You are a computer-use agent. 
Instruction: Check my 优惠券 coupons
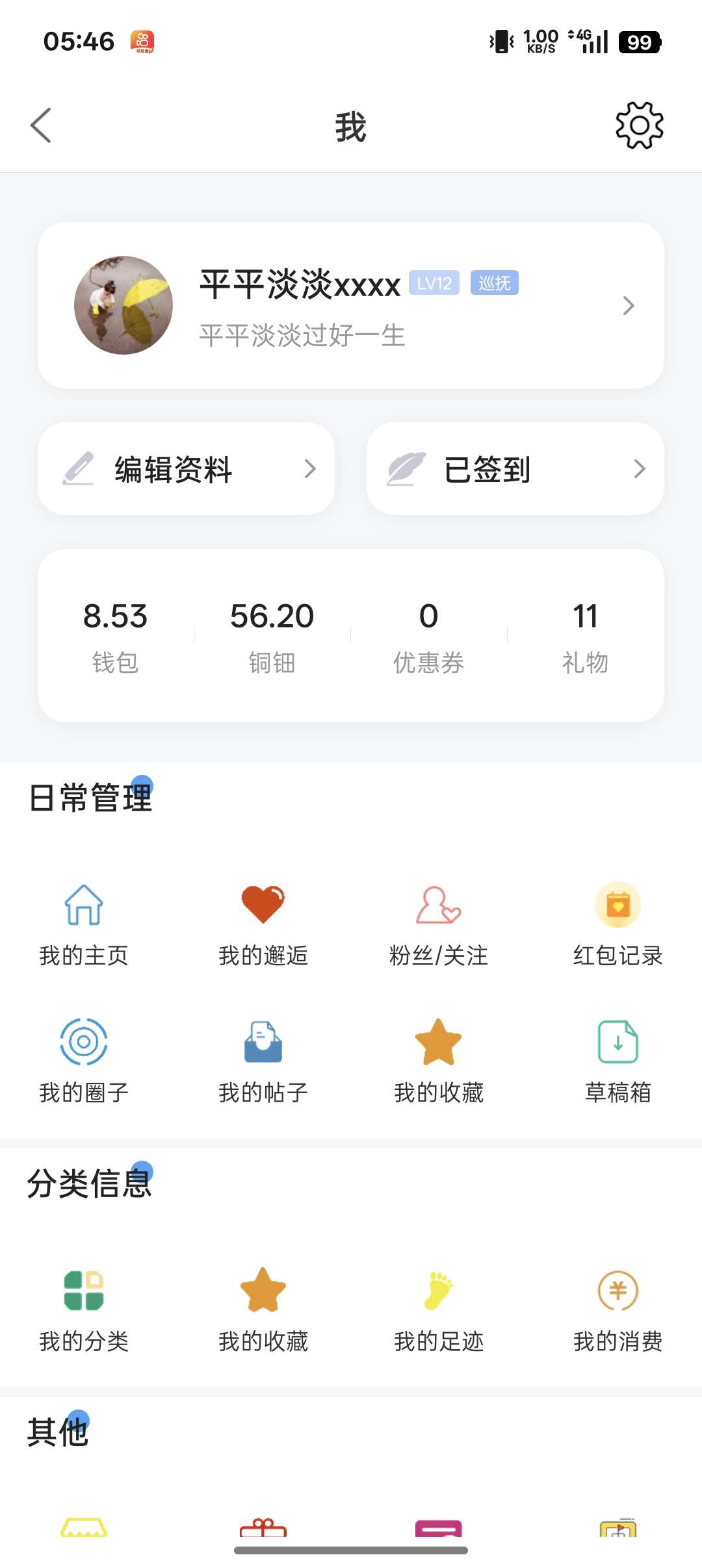[428, 635]
